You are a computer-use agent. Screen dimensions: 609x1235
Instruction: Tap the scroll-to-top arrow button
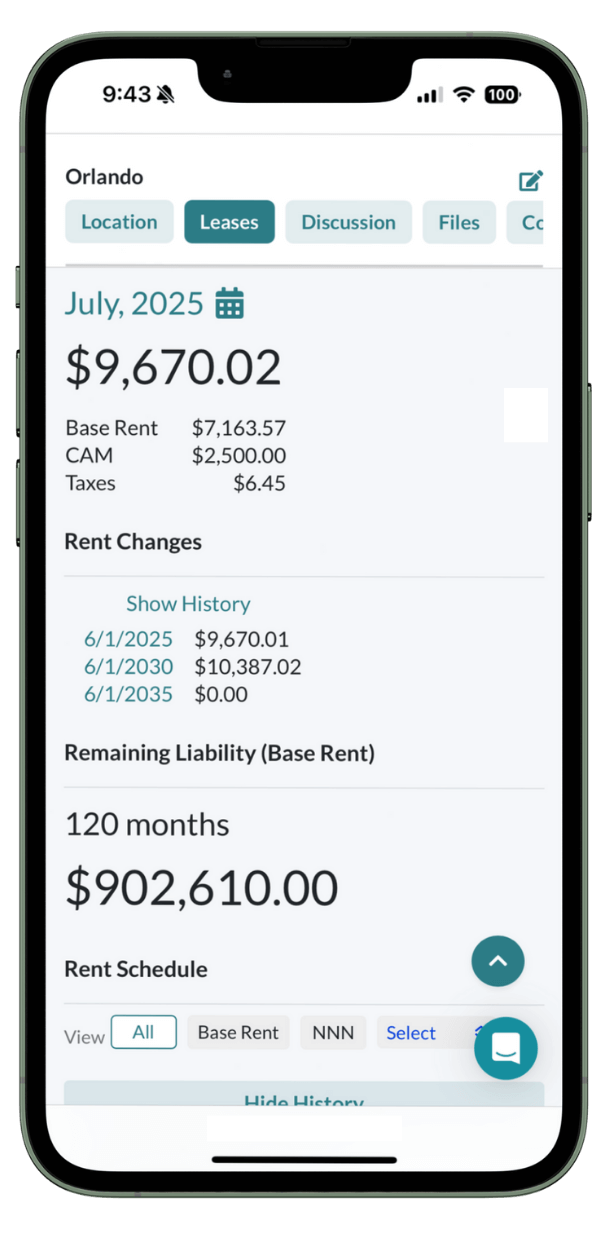[498, 962]
